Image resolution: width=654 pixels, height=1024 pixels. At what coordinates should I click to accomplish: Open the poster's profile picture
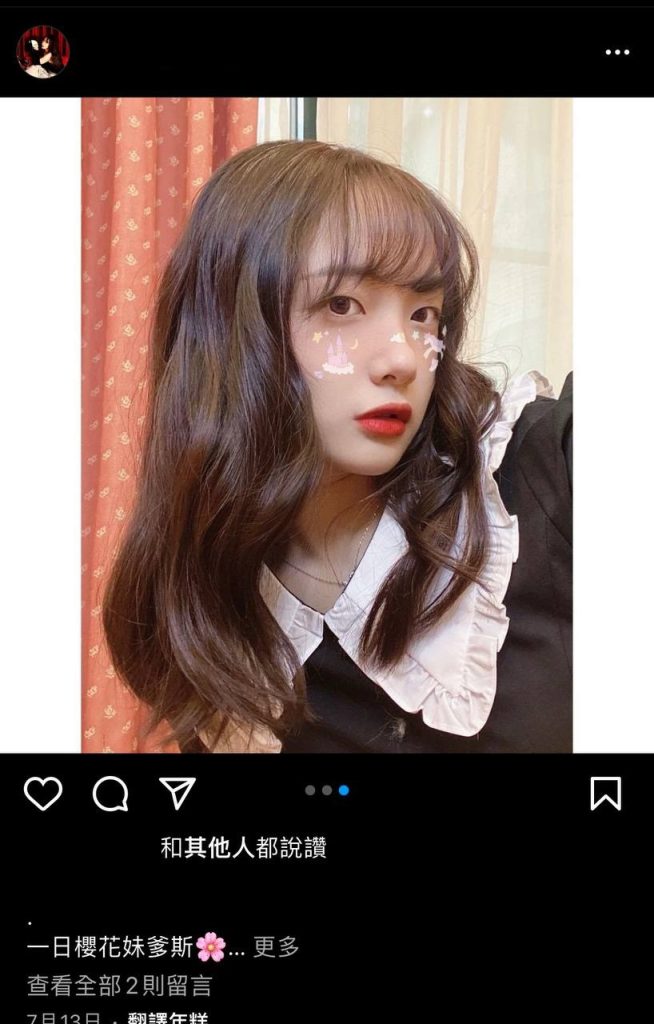coord(43,52)
